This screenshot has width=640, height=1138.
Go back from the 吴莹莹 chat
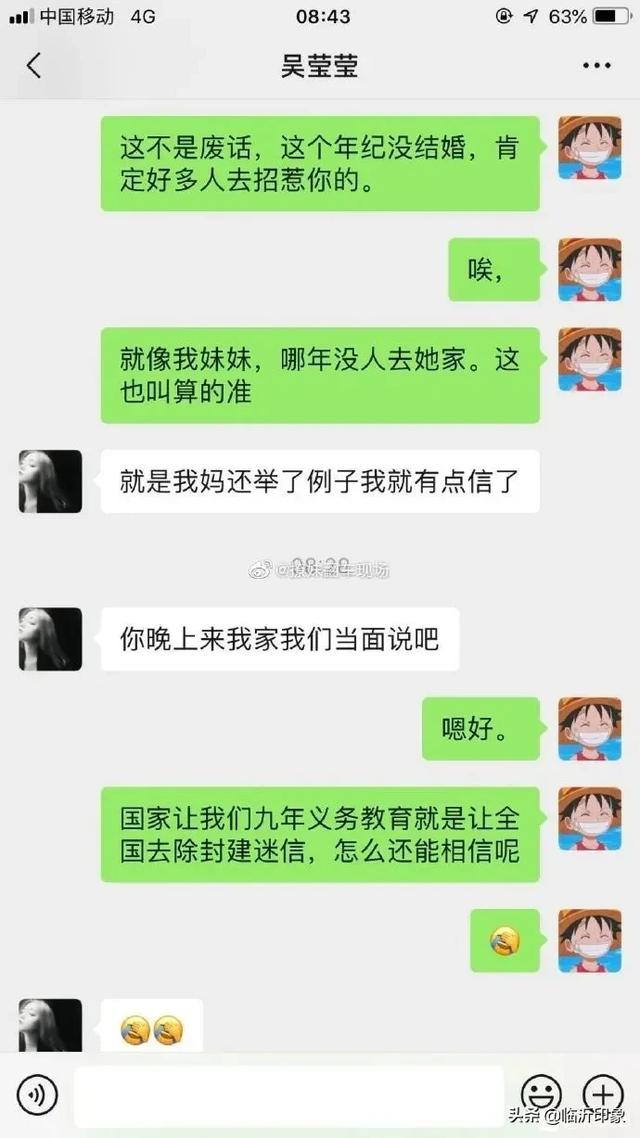coord(34,66)
